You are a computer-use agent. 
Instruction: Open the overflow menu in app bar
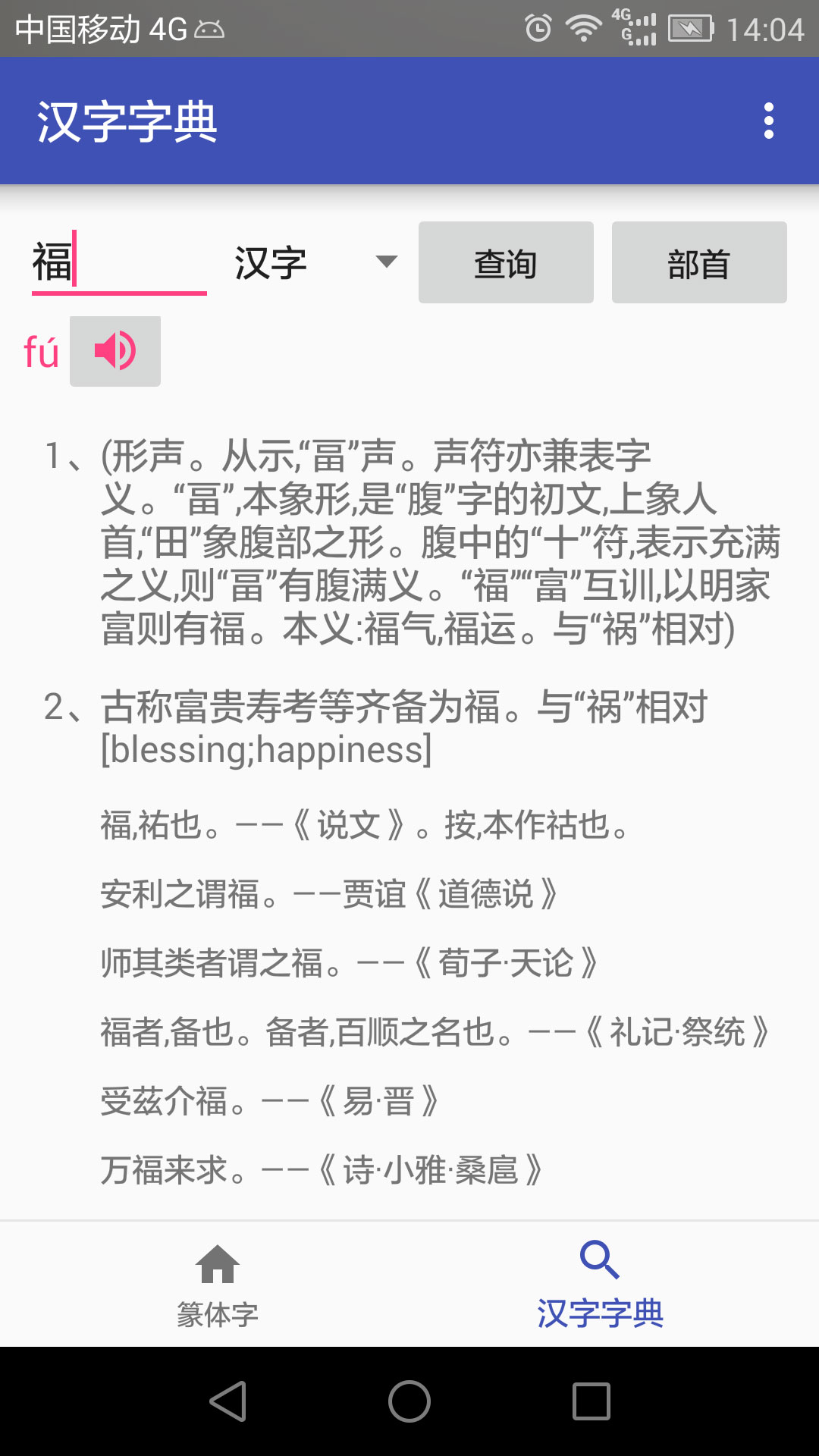pos(768,121)
